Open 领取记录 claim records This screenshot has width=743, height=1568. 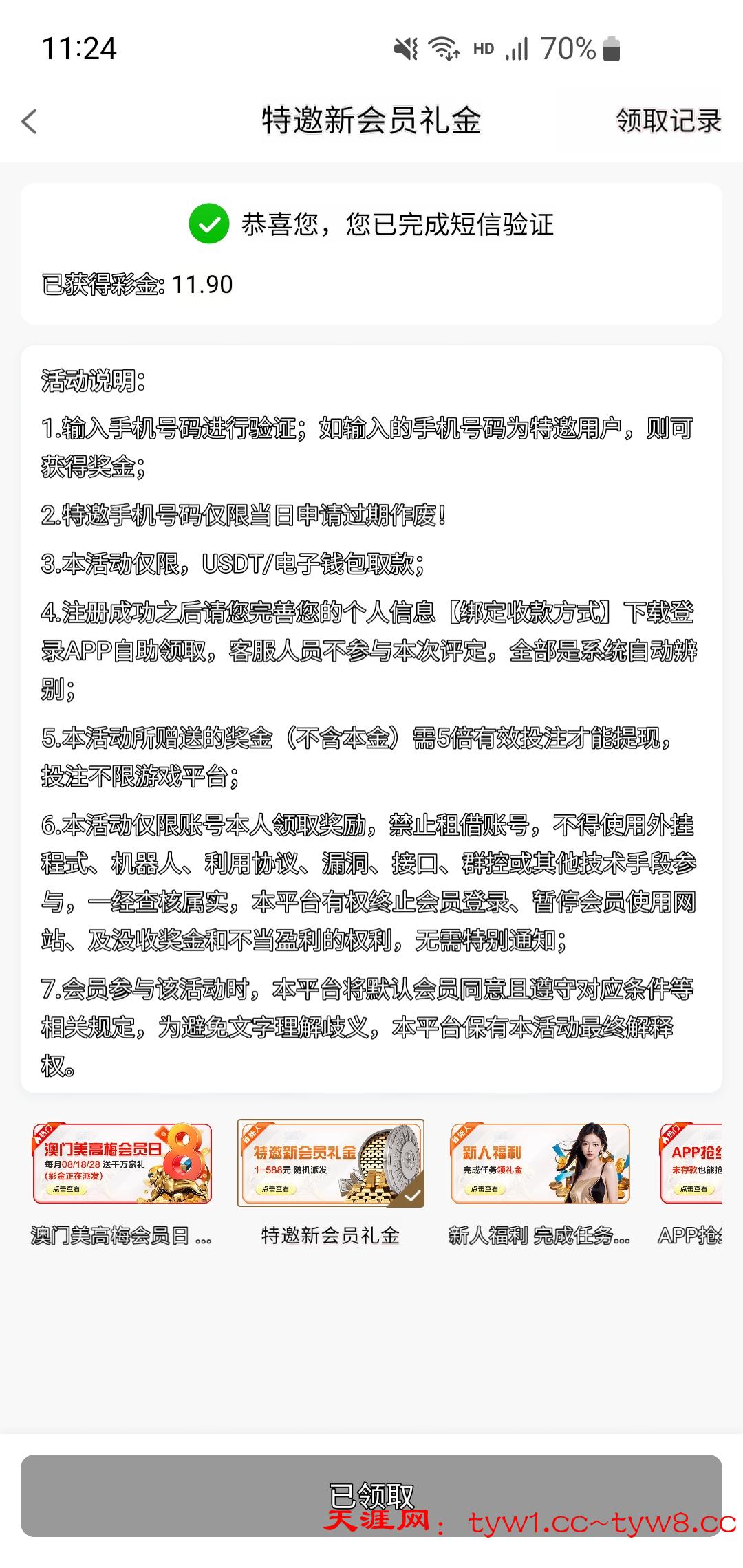point(667,121)
